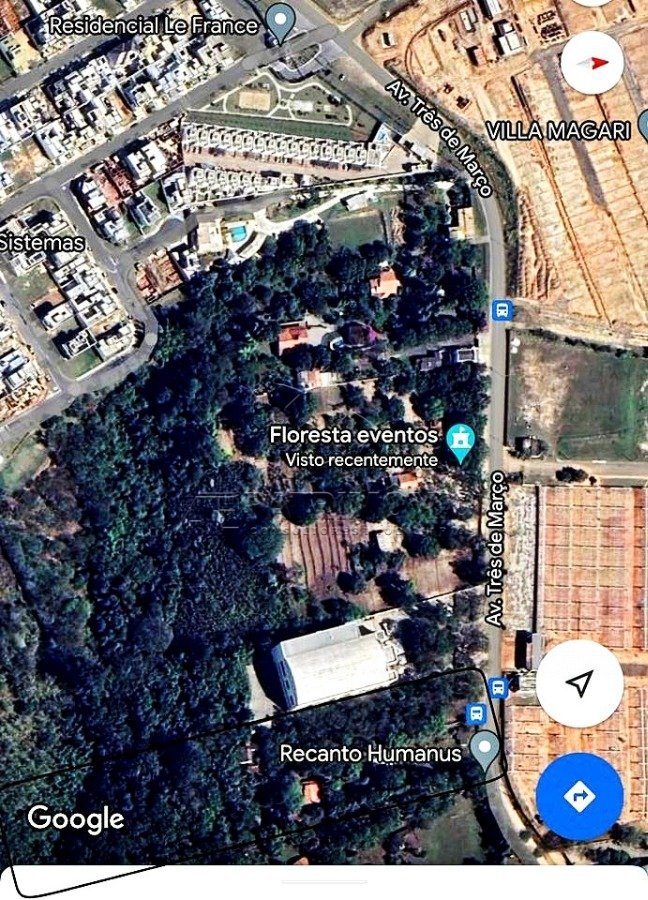Tap the compass to reset map orientation
The width and height of the screenshot is (648, 900).
click(593, 63)
